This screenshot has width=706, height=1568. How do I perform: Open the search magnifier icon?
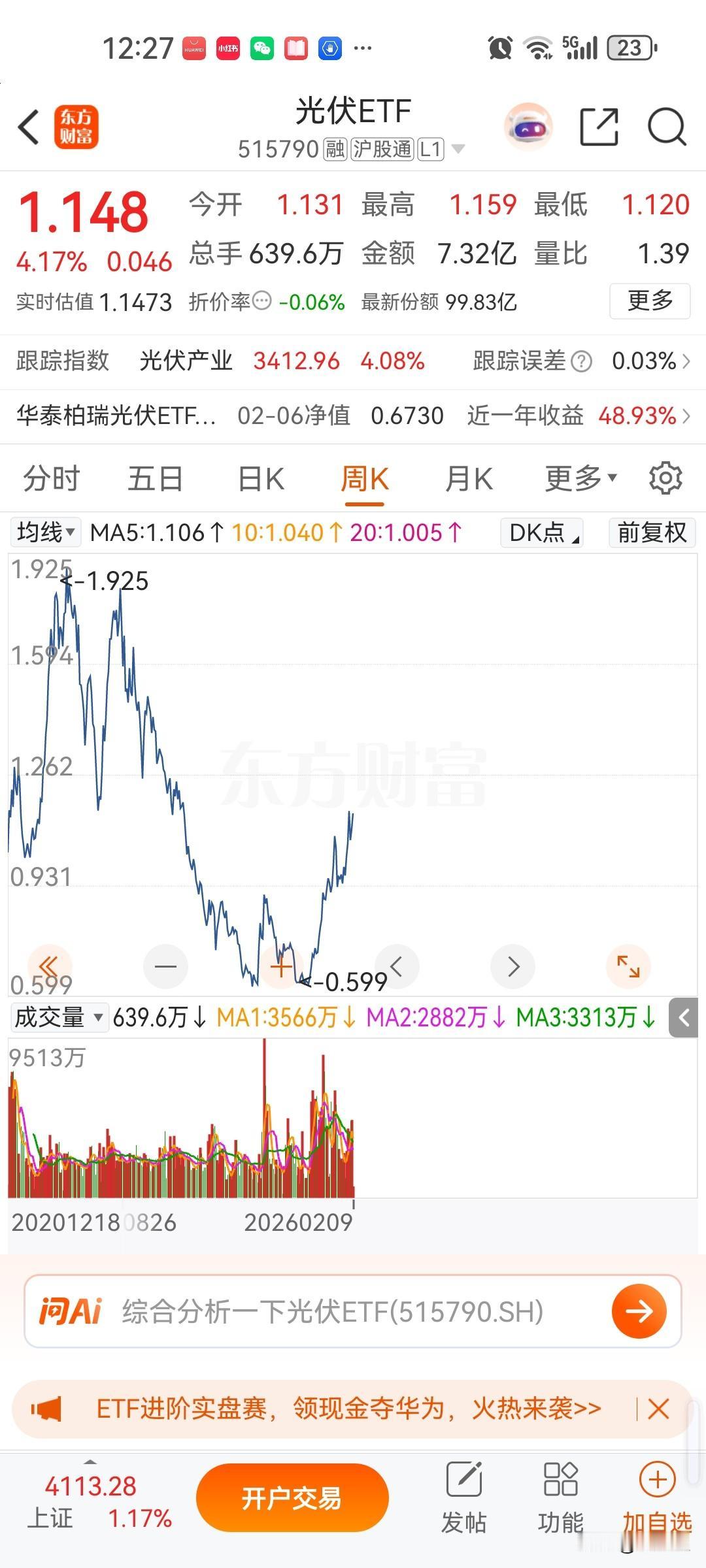click(665, 127)
